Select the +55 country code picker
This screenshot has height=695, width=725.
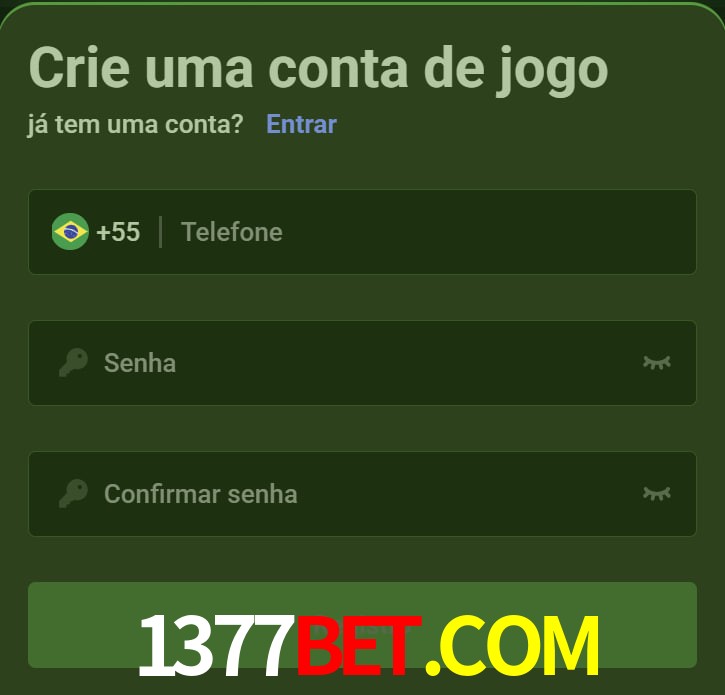97,232
